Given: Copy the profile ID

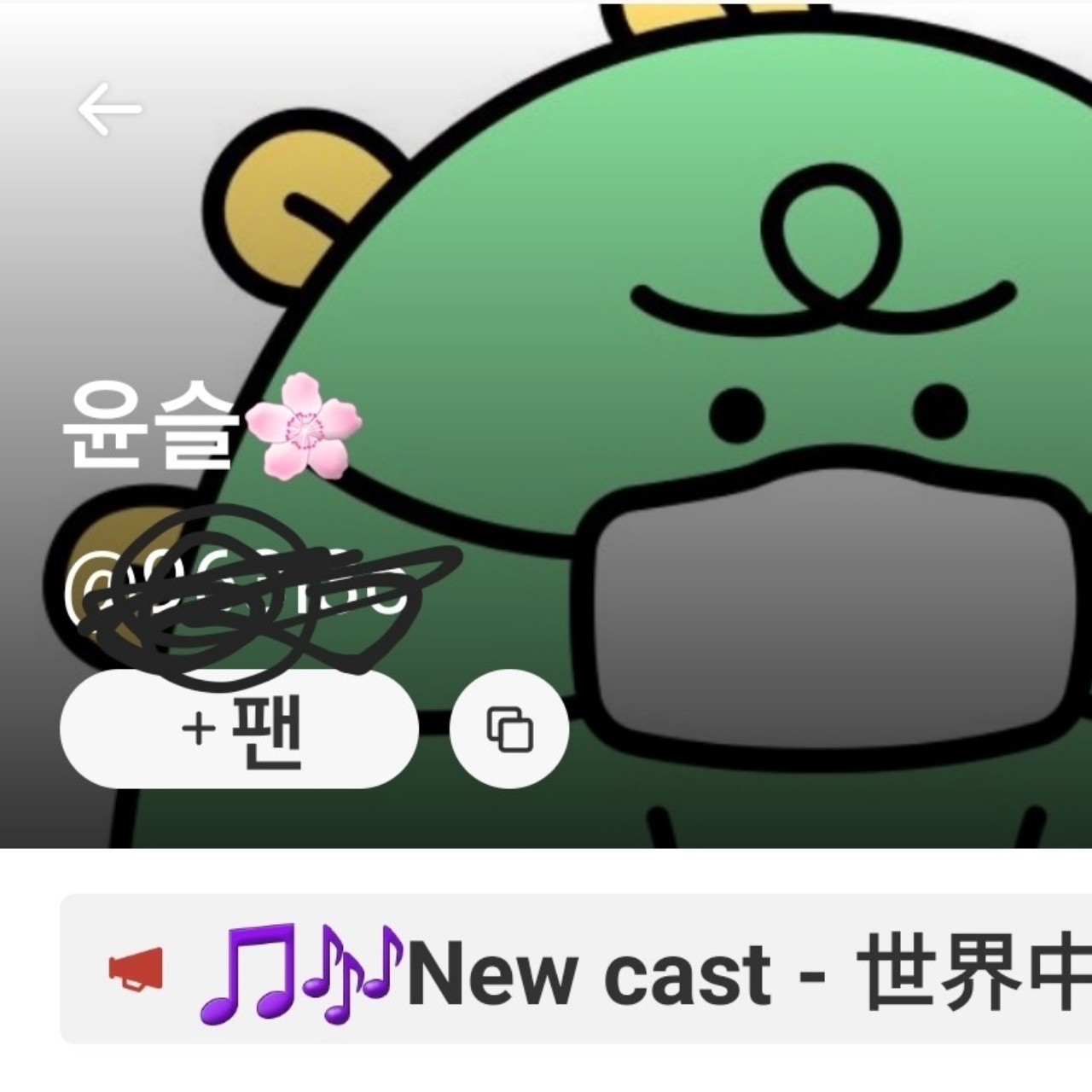Looking at the screenshot, I should click(x=509, y=729).
